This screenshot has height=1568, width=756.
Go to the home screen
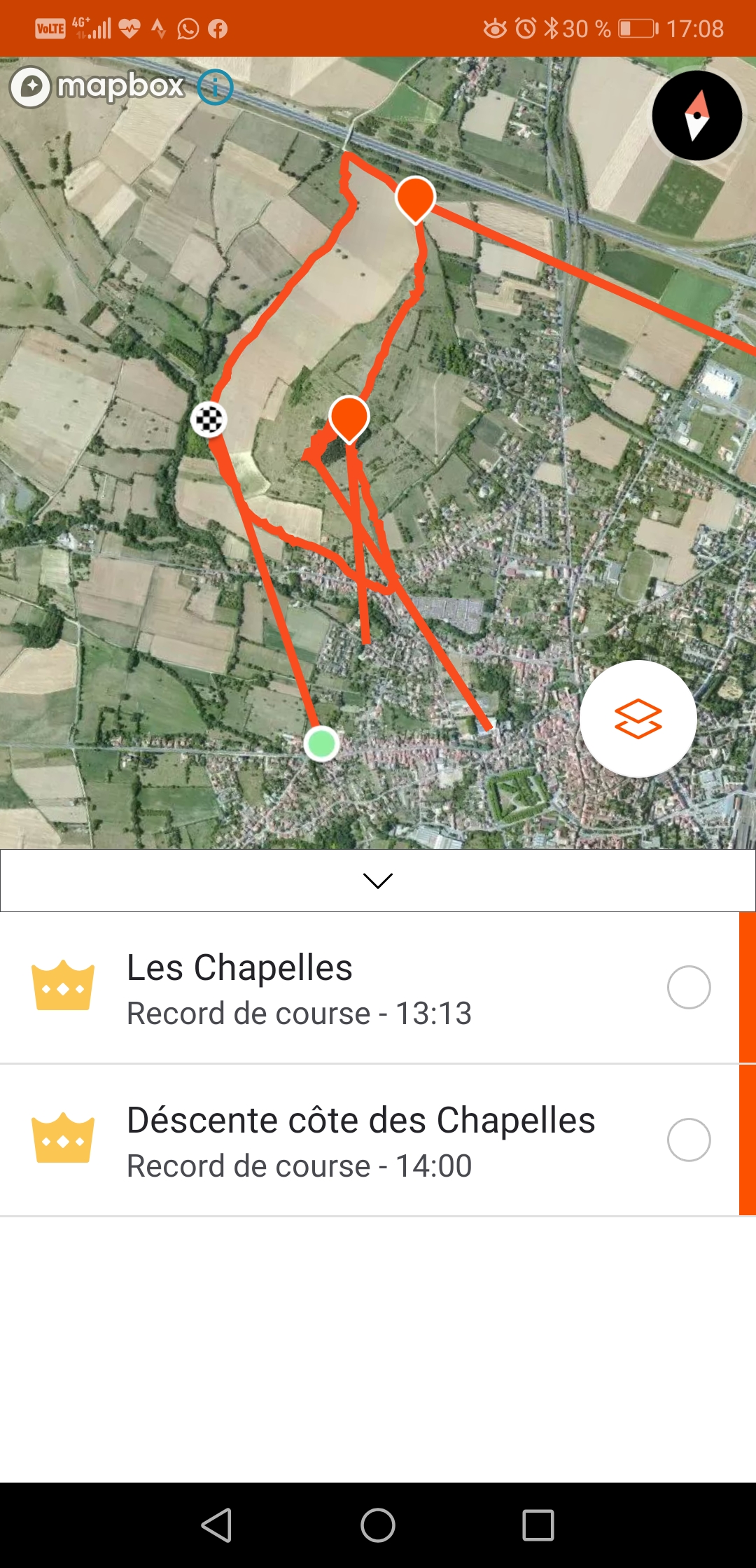tap(378, 1525)
